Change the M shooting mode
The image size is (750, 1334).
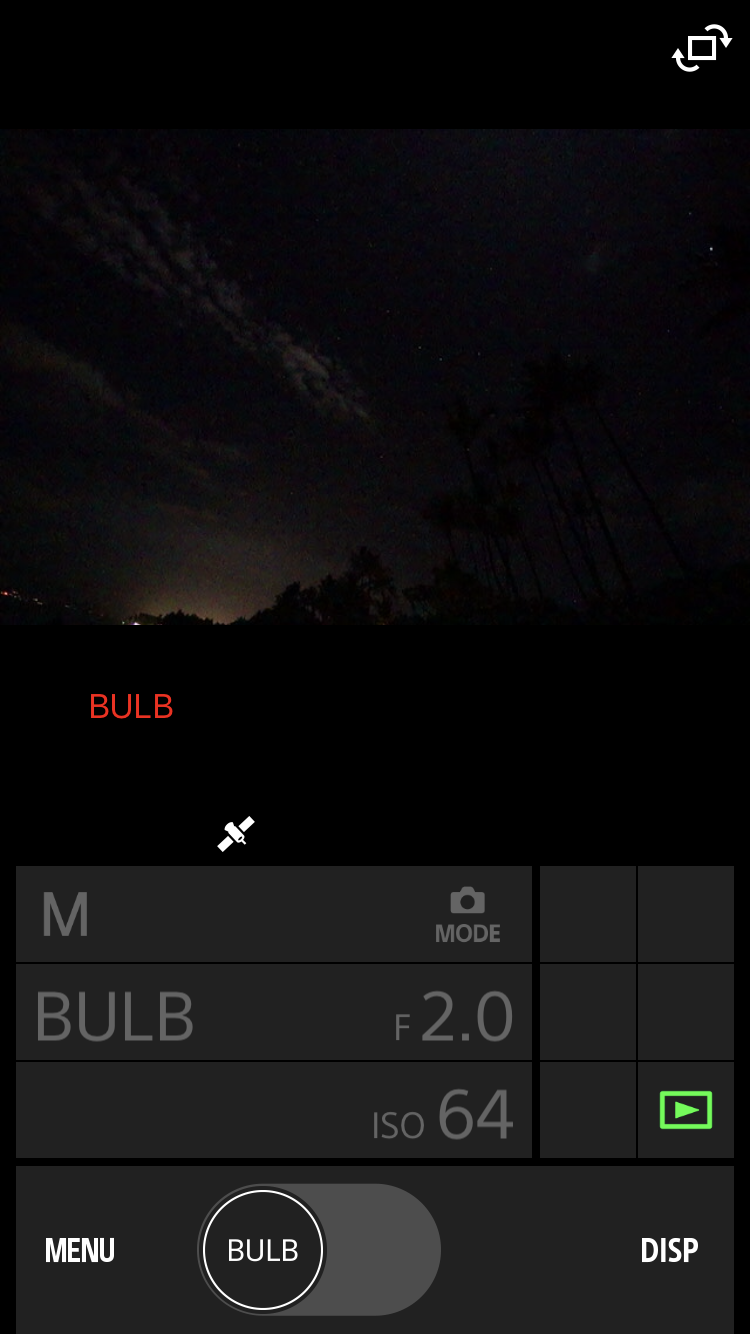[x=274, y=914]
